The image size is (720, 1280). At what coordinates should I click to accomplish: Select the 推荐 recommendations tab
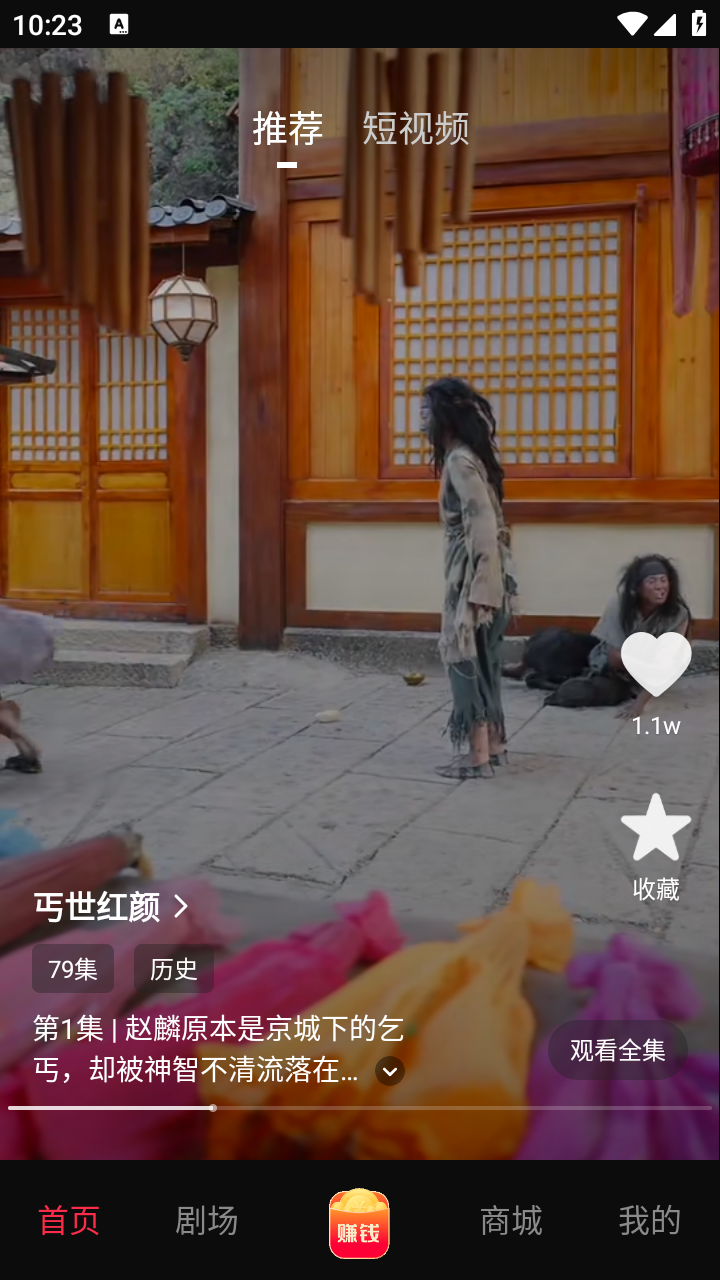click(288, 129)
